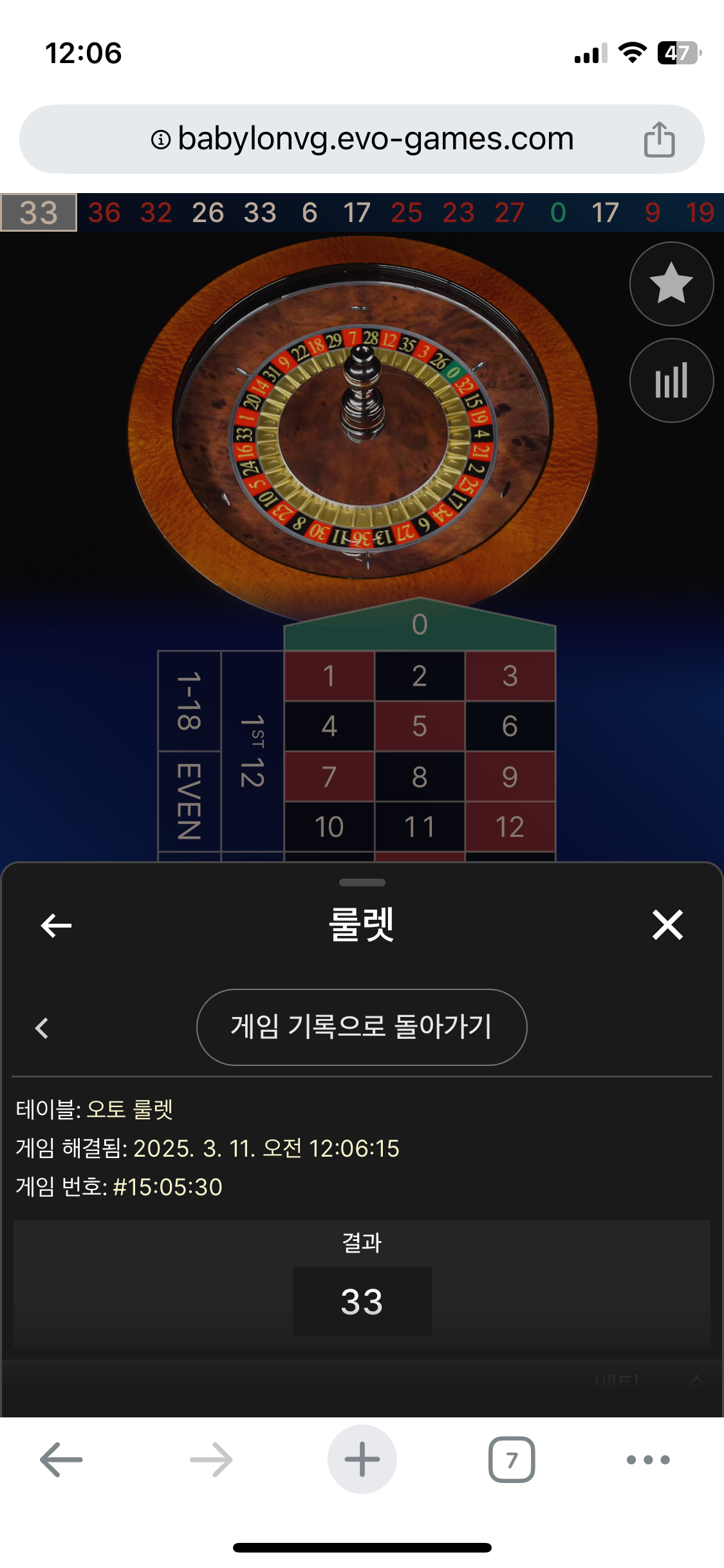This screenshot has width=724, height=1568.
Task: Open the browser's three-dot menu
Action: [x=648, y=1459]
